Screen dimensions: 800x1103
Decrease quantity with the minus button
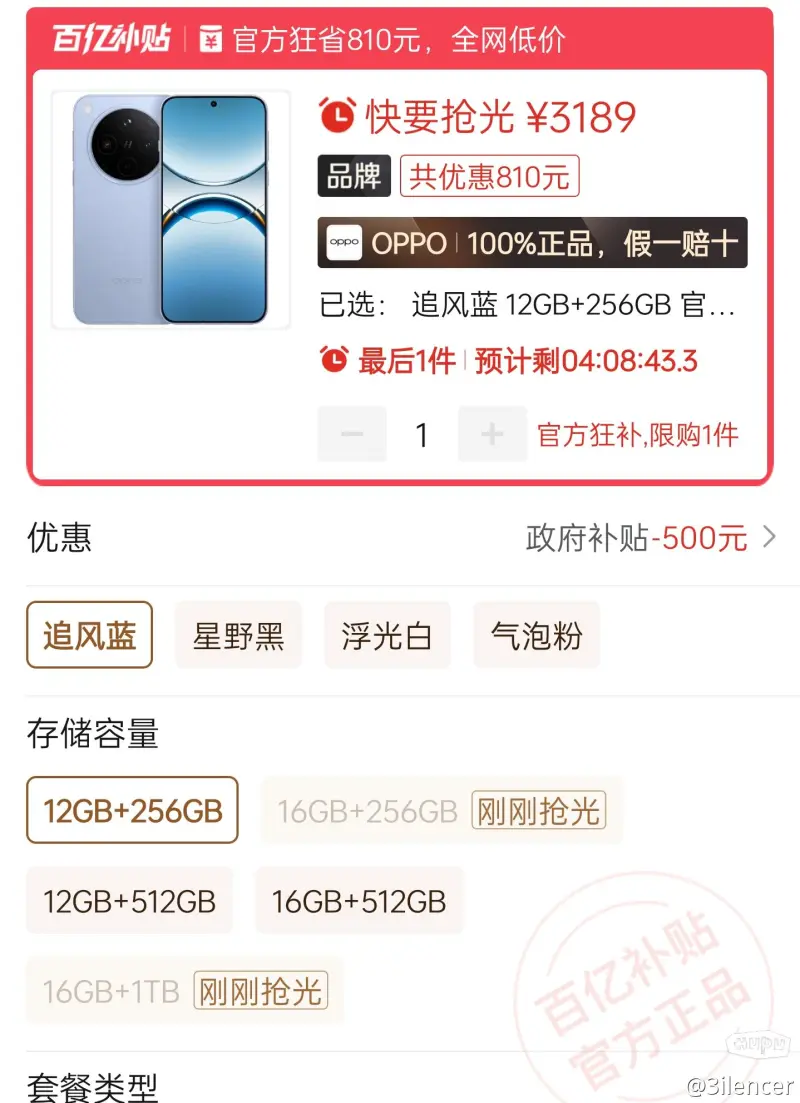pos(351,434)
